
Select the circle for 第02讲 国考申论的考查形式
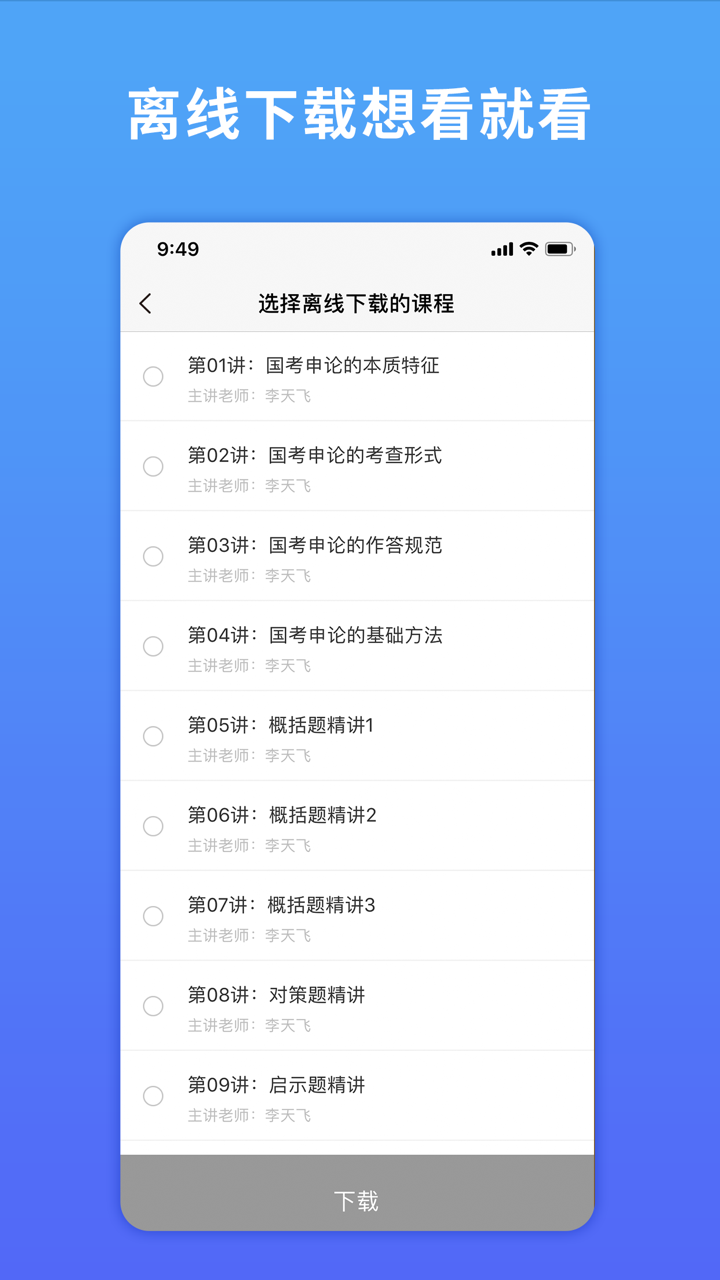point(153,467)
